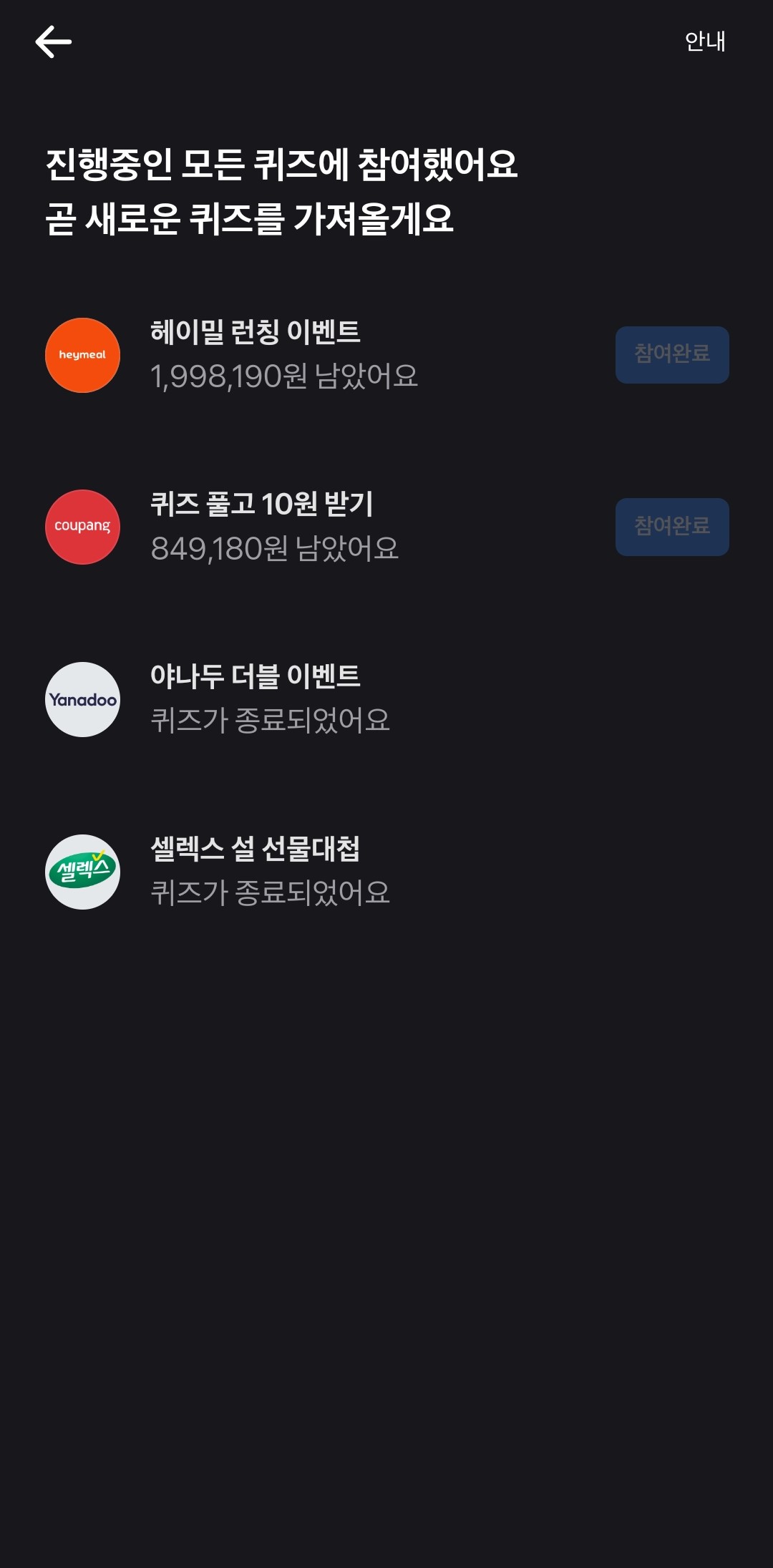Click the back arrow to leave quiz list
Viewport: 773px width, 1568px height.
(x=54, y=42)
